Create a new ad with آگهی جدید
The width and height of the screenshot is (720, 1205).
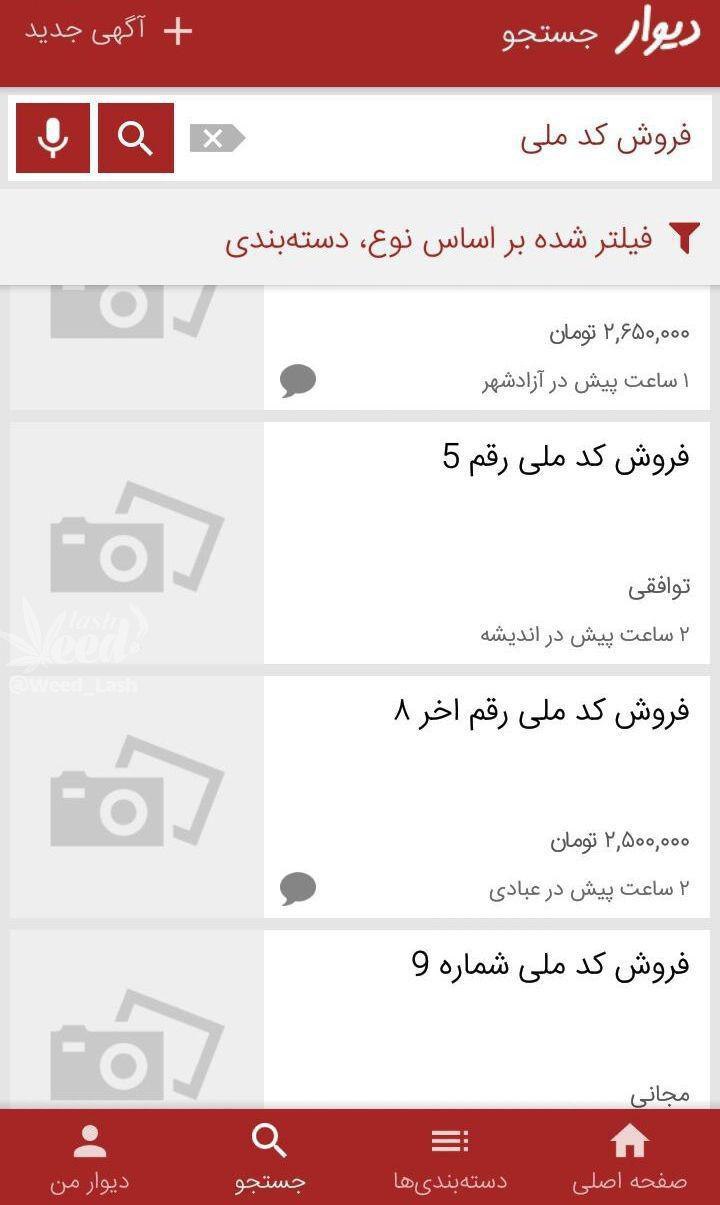coord(108,31)
